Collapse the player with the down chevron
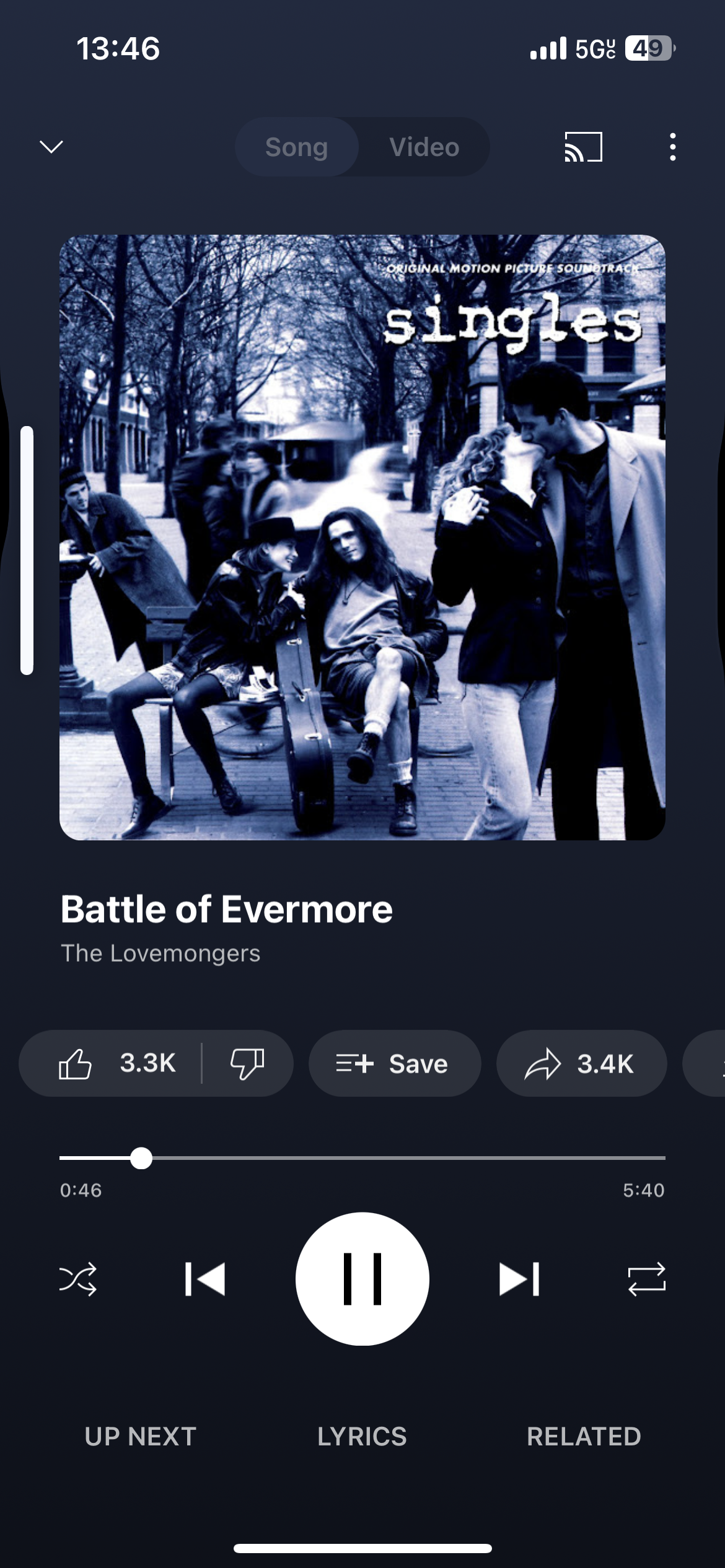Image resolution: width=725 pixels, height=1568 pixels. coord(51,147)
